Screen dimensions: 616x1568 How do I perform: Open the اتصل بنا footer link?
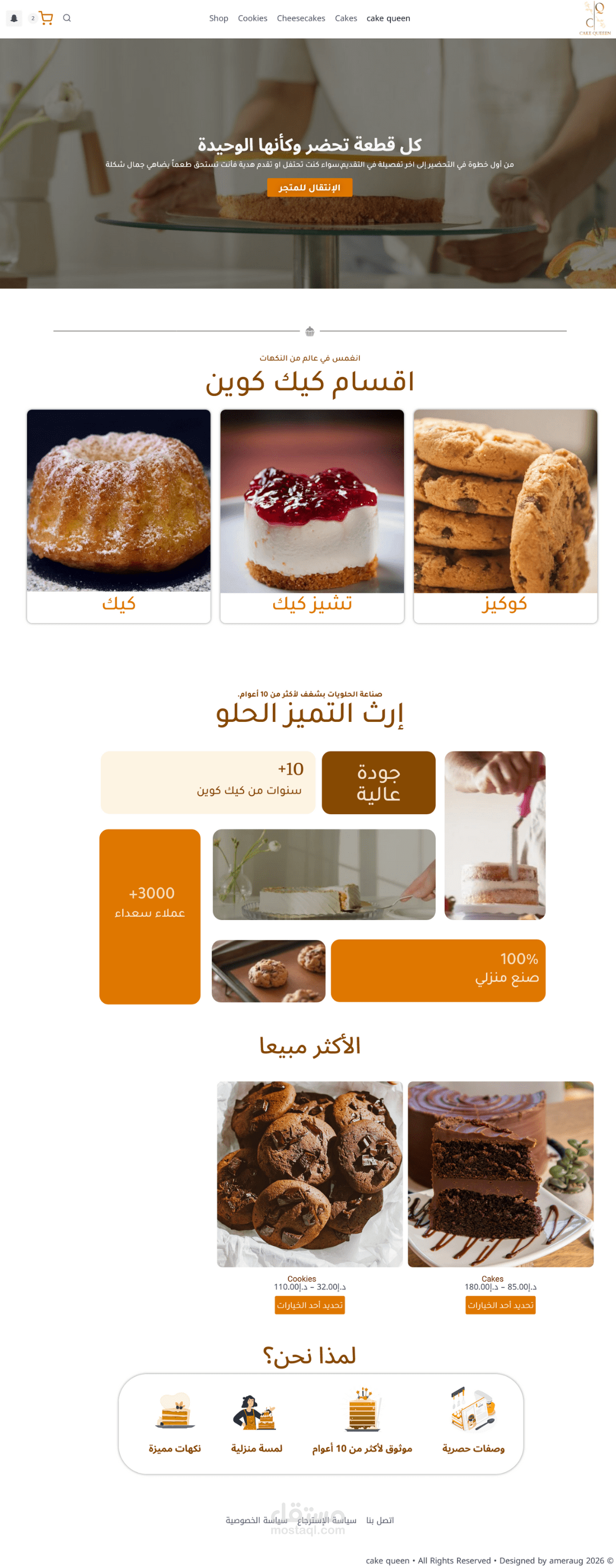click(380, 1520)
